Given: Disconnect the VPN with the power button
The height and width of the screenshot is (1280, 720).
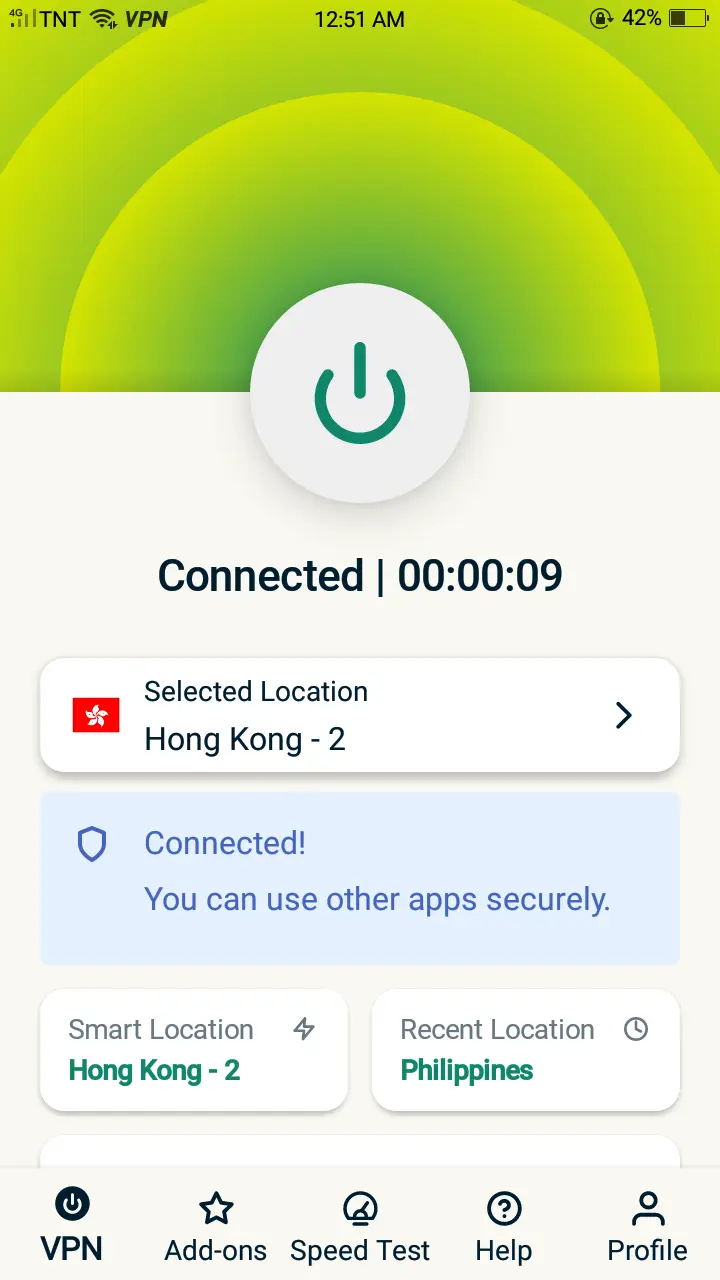Looking at the screenshot, I should point(360,392).
